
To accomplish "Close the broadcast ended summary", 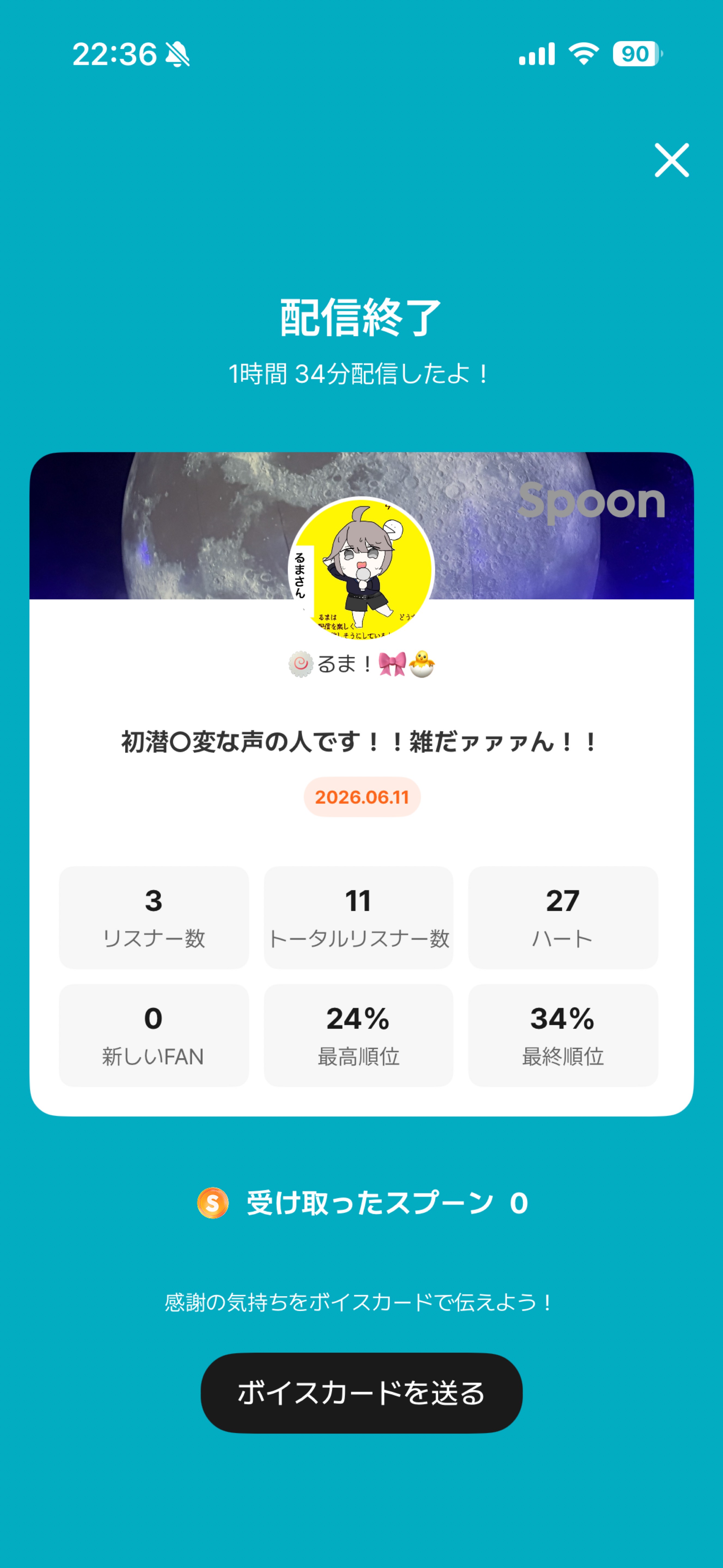I will (671, 160).
